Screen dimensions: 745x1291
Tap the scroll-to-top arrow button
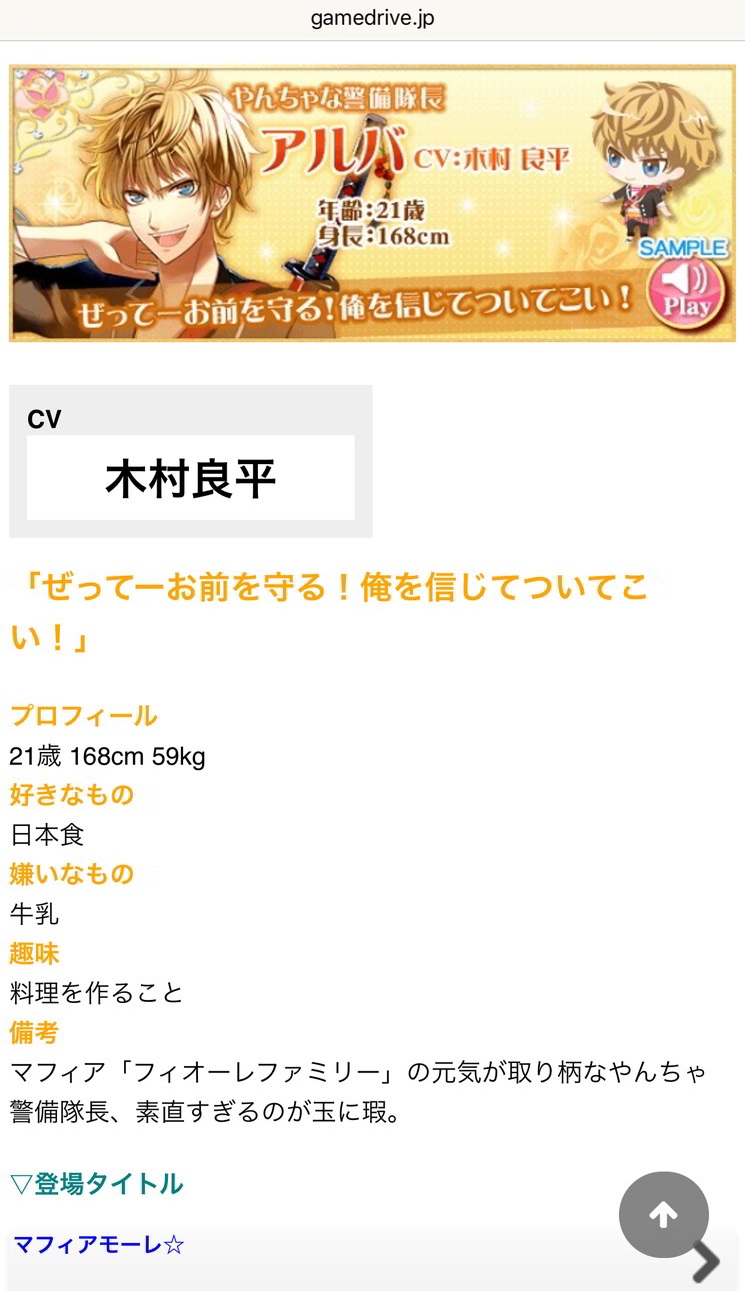(663, 1215)
